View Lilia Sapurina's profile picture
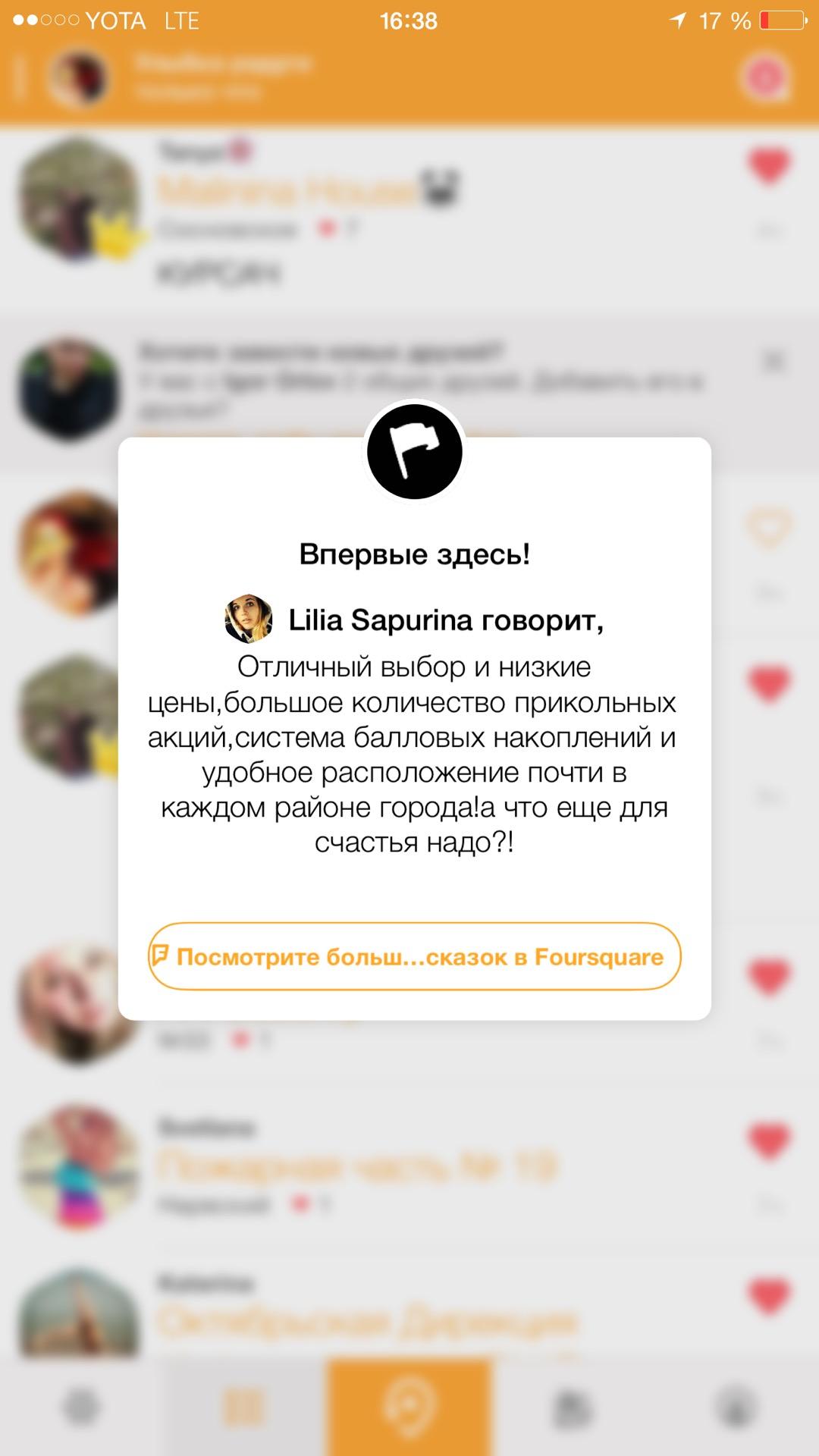The height and width of the screenshot is (1456, 819). click(249, 619)
